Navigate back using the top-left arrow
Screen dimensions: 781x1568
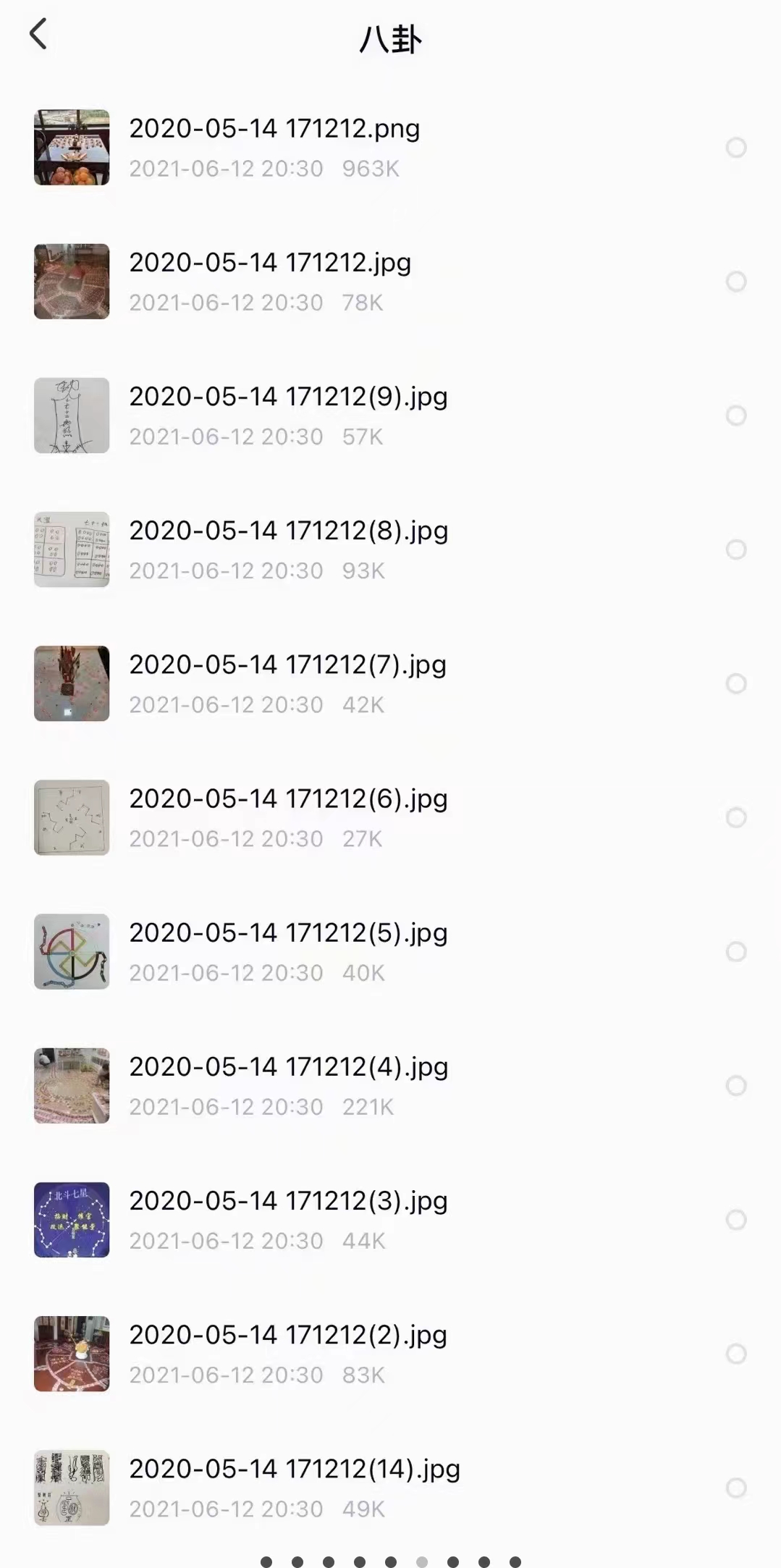pyautogui.click(x=39, y=34)
